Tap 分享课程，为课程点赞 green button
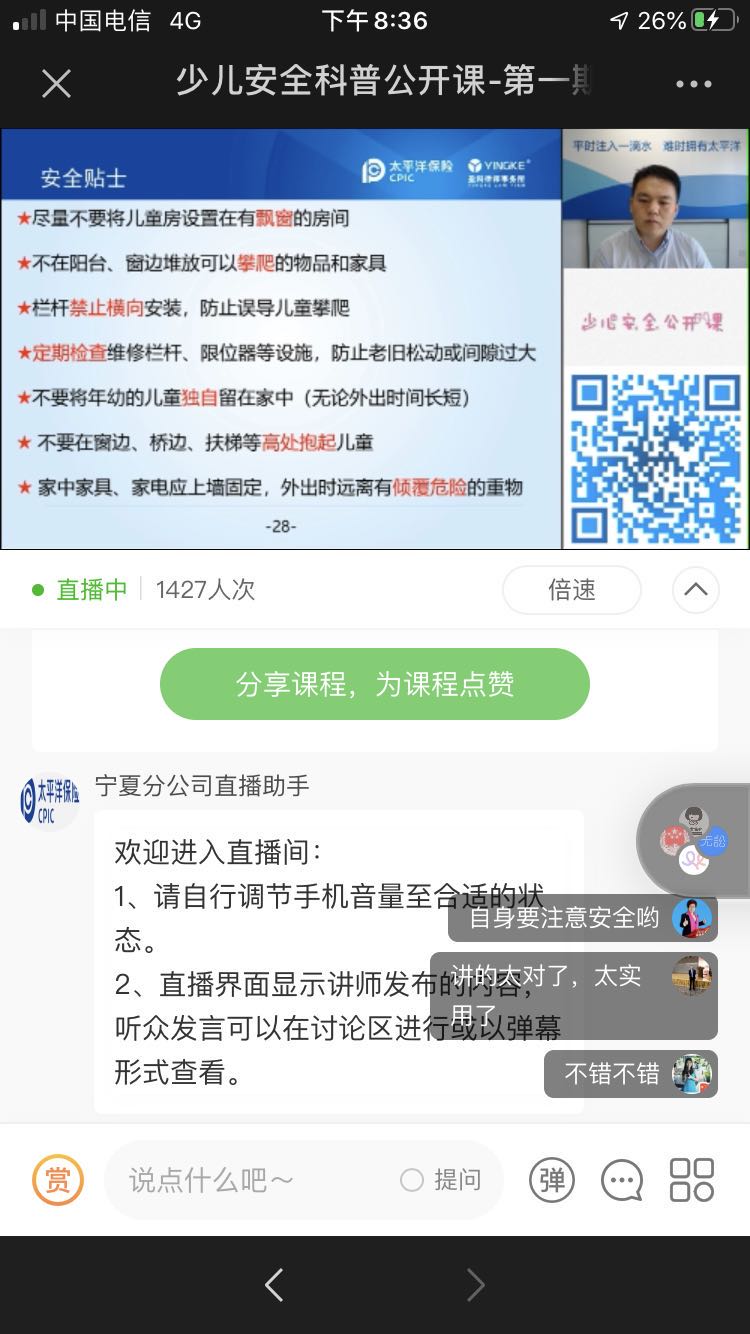Image resolution: width=750 pixels, height=1334 pixels. [x=375, y=684]
